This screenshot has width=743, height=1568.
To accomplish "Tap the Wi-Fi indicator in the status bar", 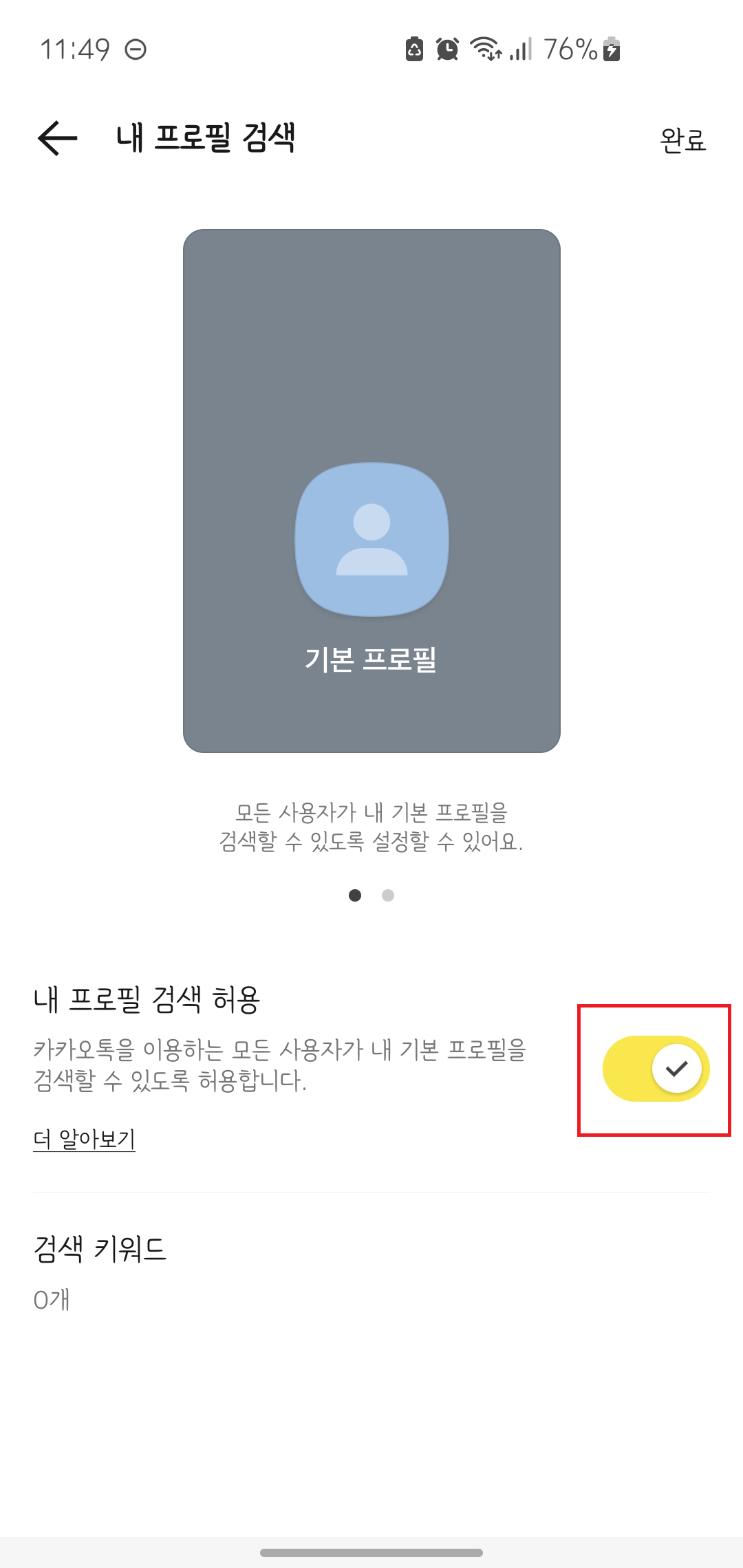I will click(484, 48).
